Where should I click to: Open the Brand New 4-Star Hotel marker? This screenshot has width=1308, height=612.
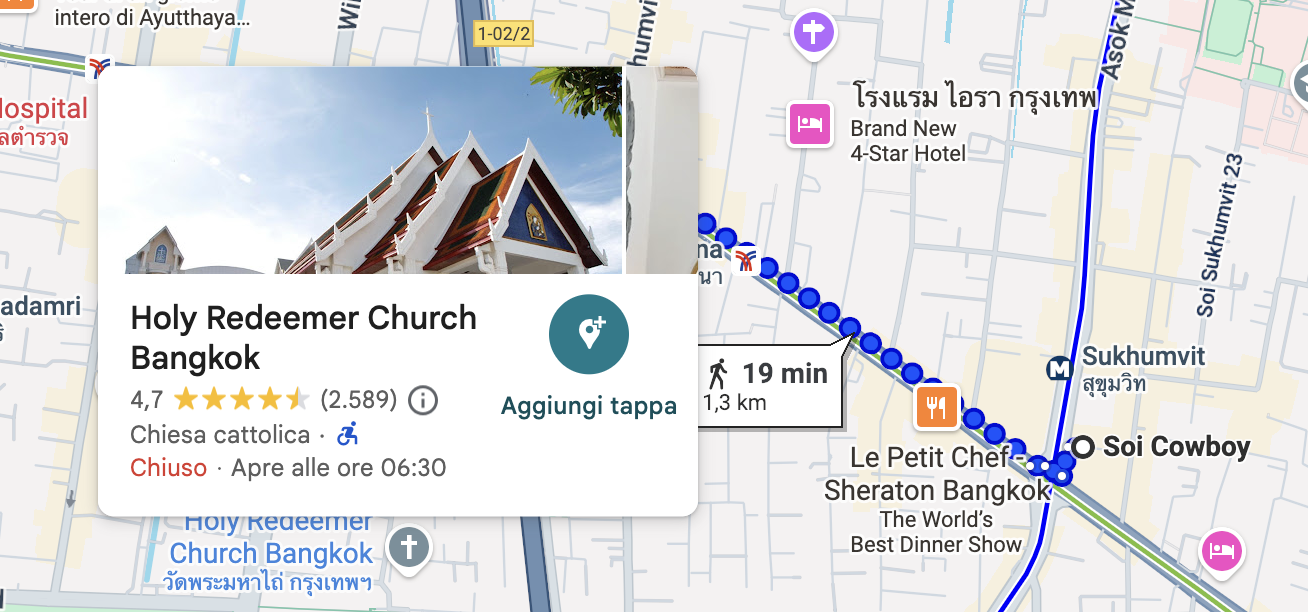click(809, 124)
